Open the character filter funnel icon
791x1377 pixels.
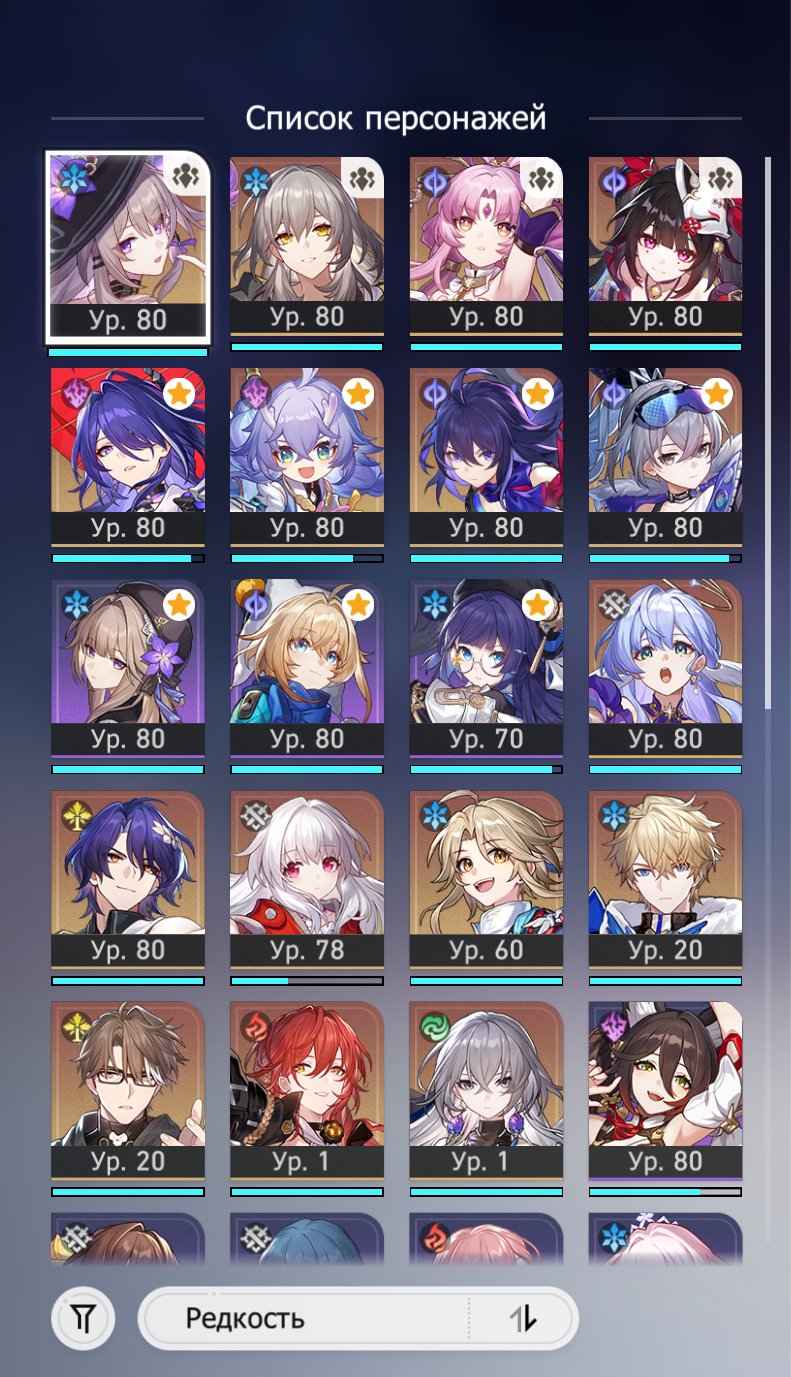tap(83, 1319)
